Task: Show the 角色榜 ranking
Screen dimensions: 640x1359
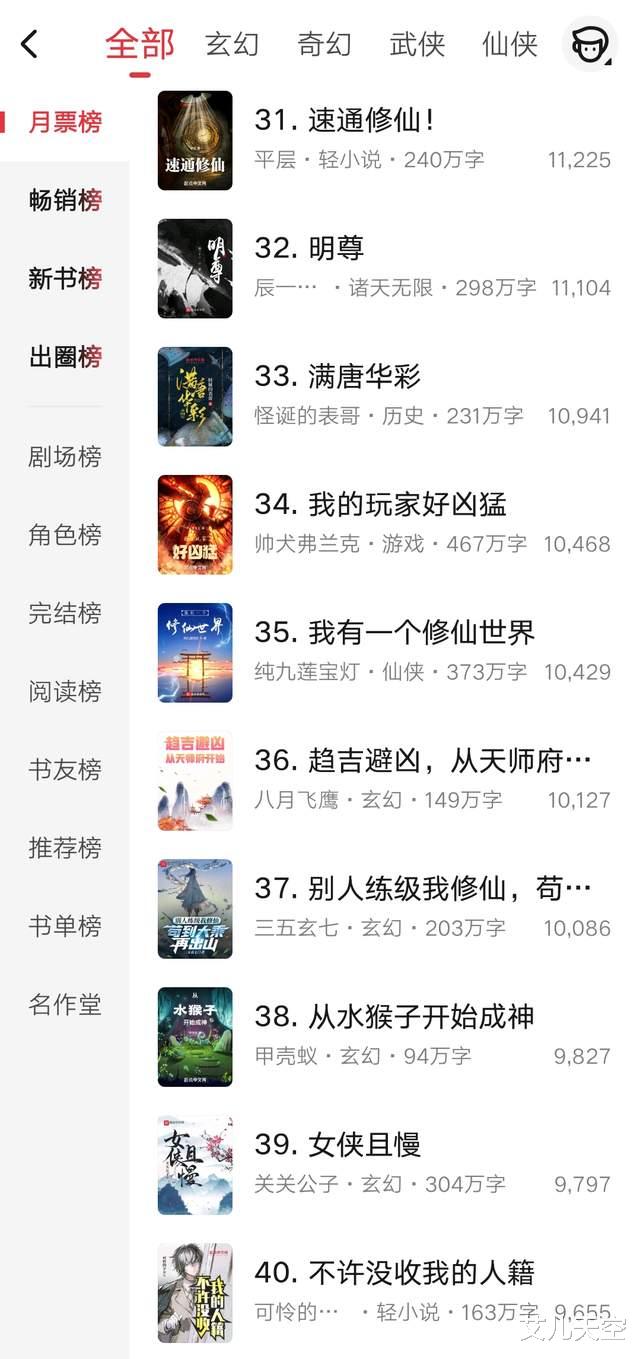Action: coord(65,535)
